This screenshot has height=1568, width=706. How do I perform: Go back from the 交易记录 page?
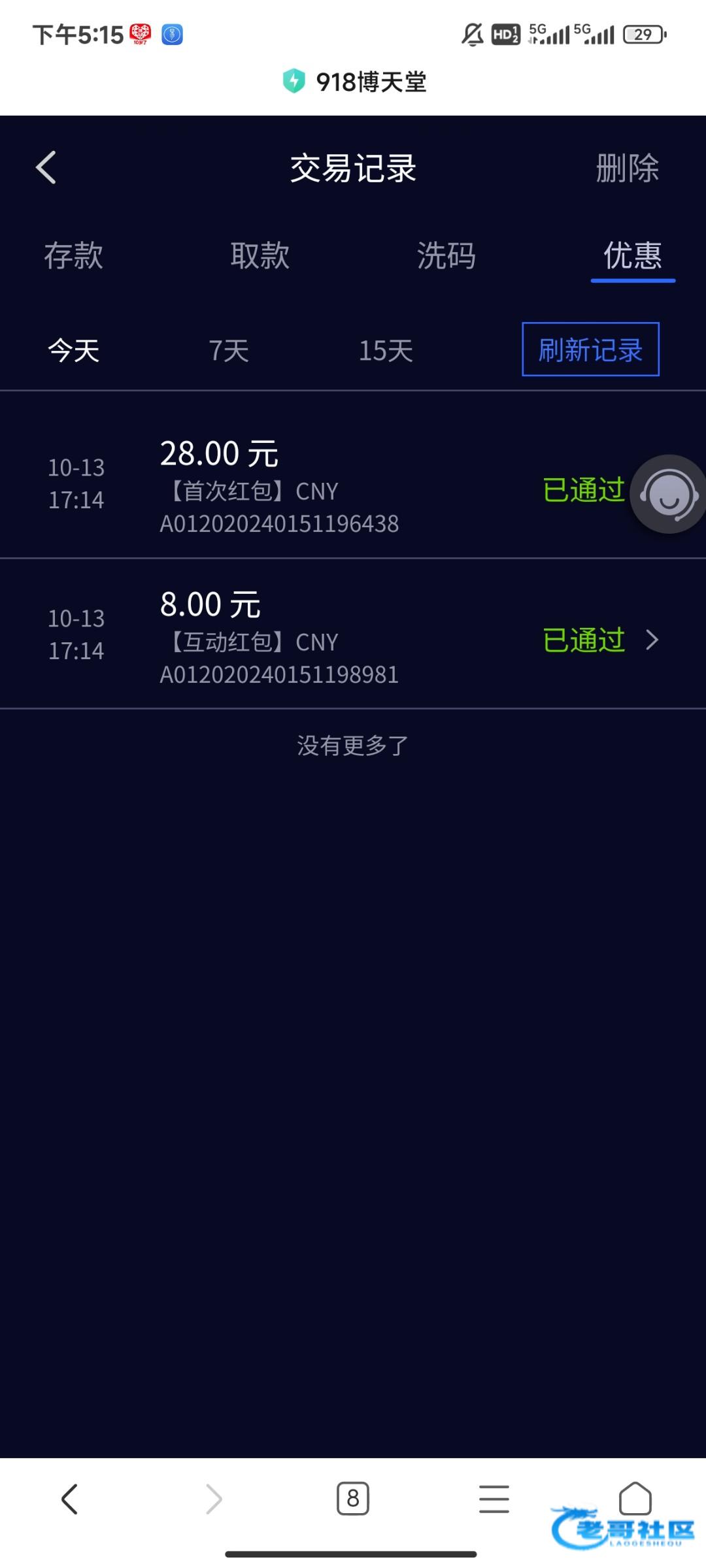(x=46, y=168)
